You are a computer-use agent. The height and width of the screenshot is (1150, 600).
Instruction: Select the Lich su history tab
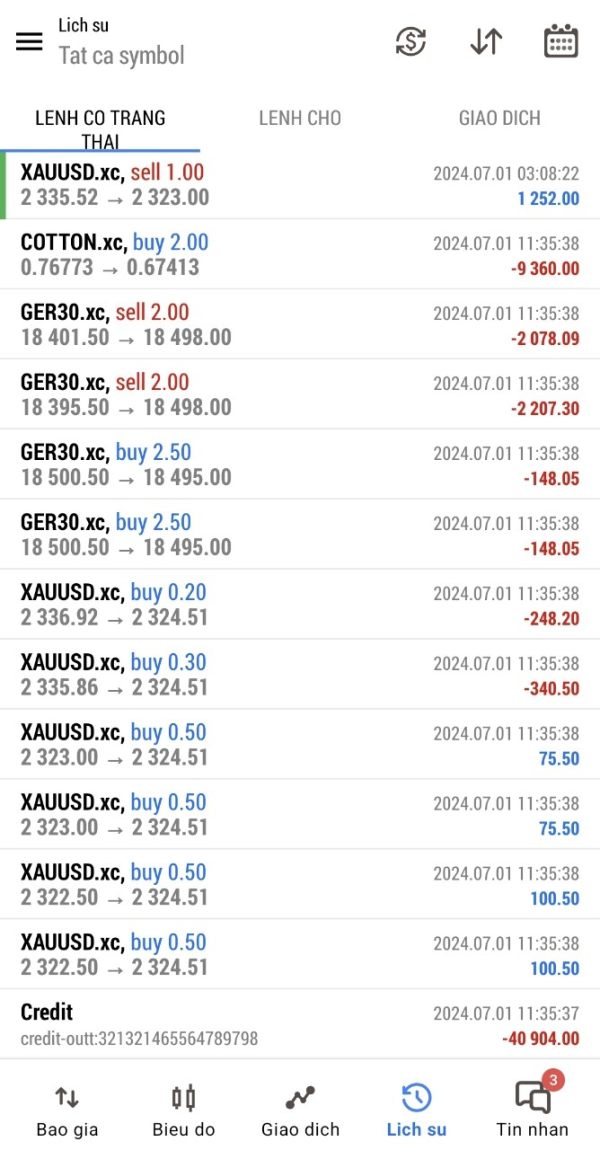coord(416,1110)
